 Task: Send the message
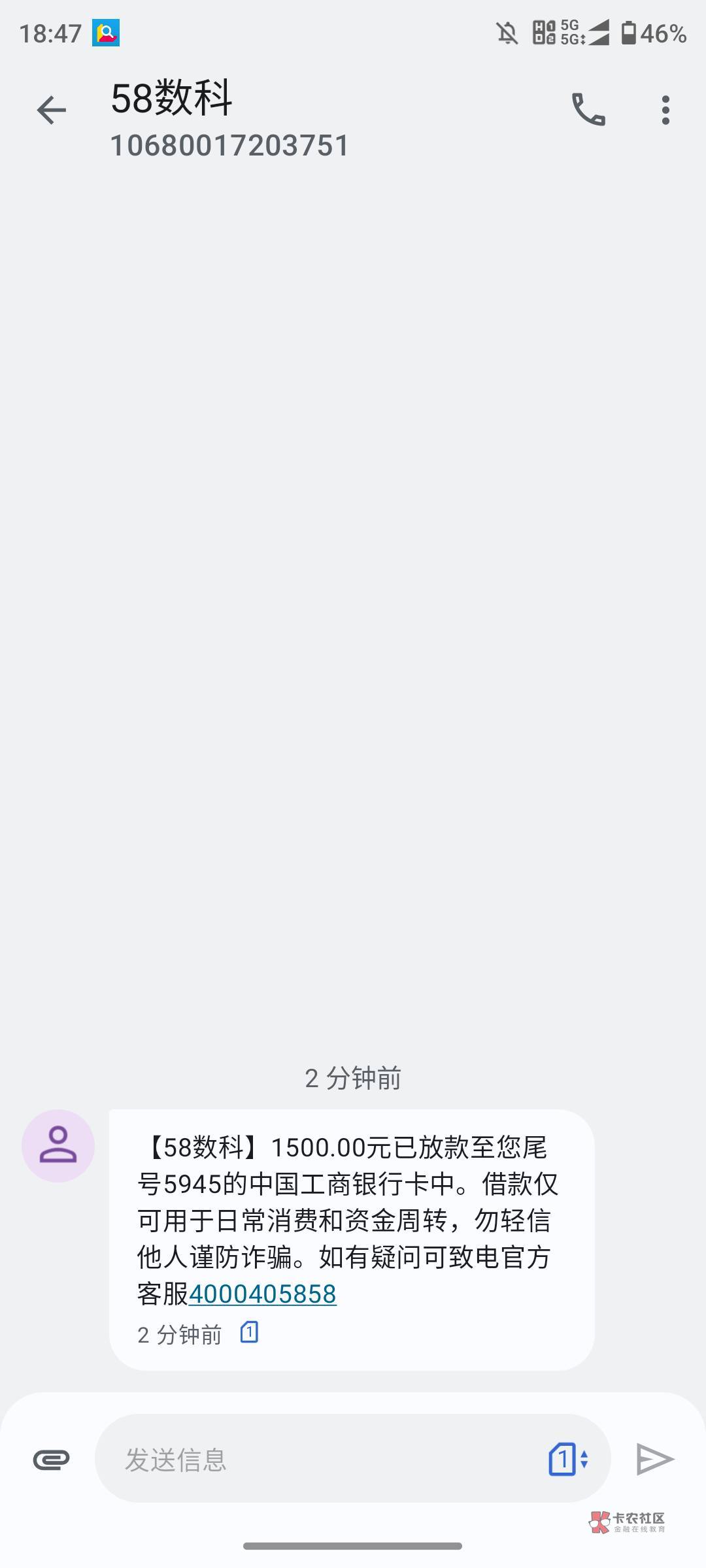654,1459
